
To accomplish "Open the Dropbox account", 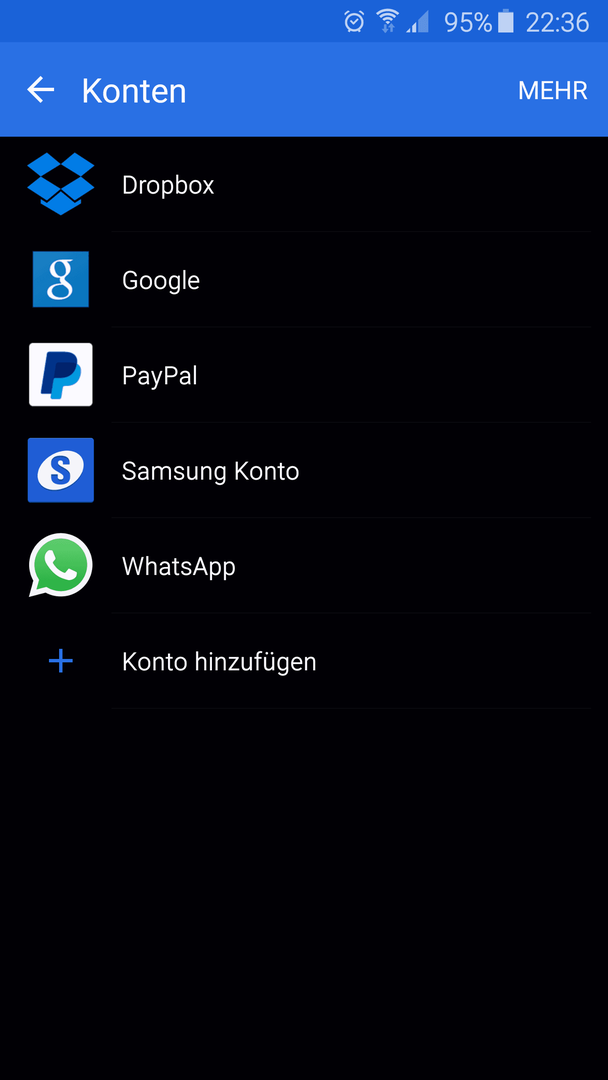I will click(304, 185).
